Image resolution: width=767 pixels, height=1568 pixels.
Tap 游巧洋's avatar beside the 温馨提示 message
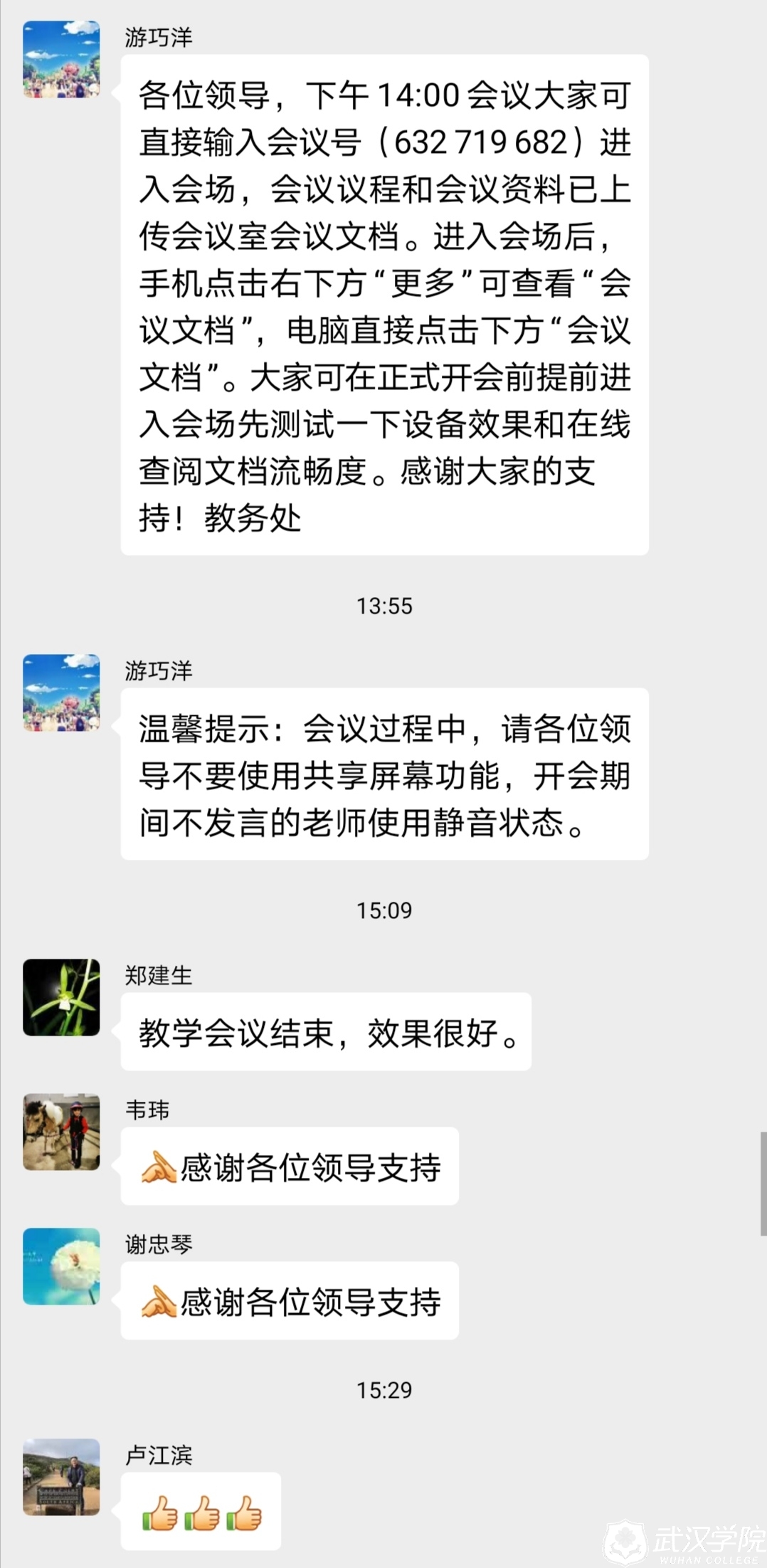61,693
